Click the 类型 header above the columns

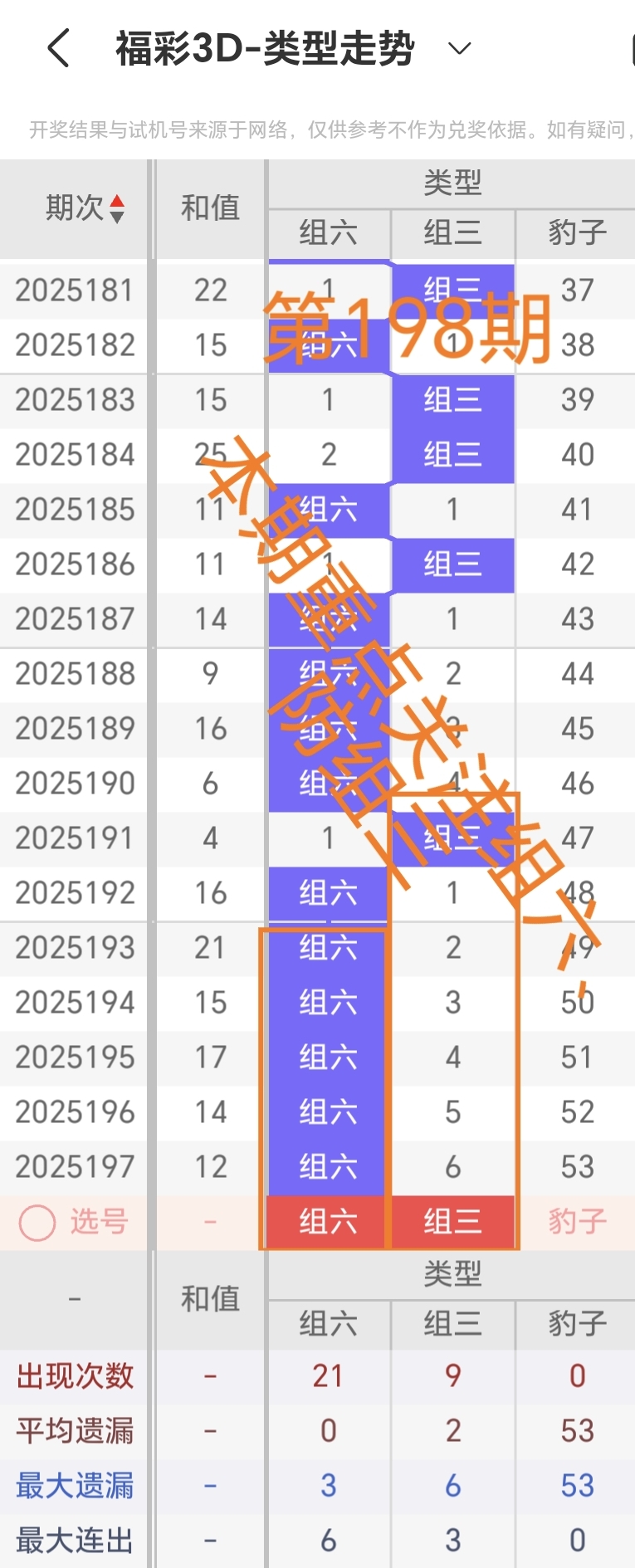coord(453,184)
